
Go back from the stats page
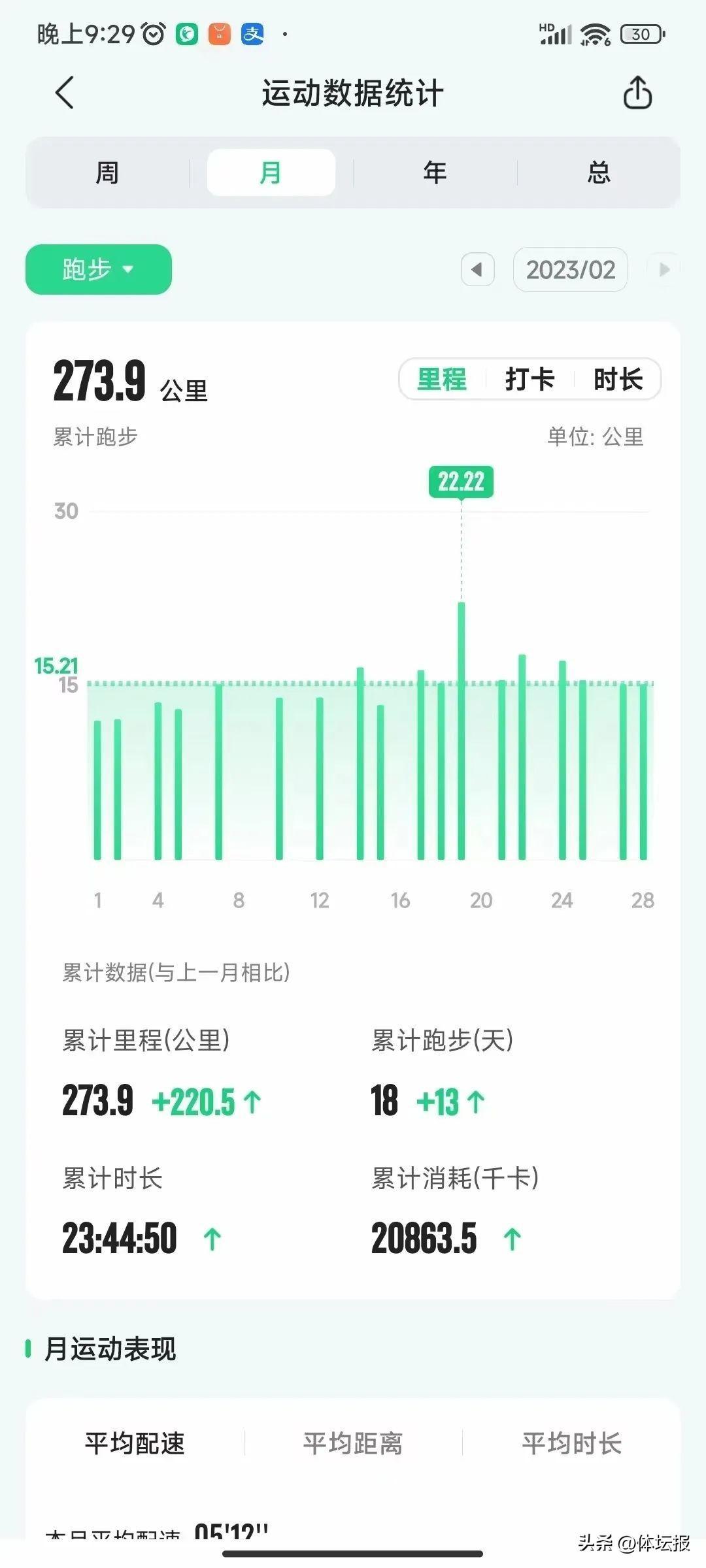(x=65, y=93)
